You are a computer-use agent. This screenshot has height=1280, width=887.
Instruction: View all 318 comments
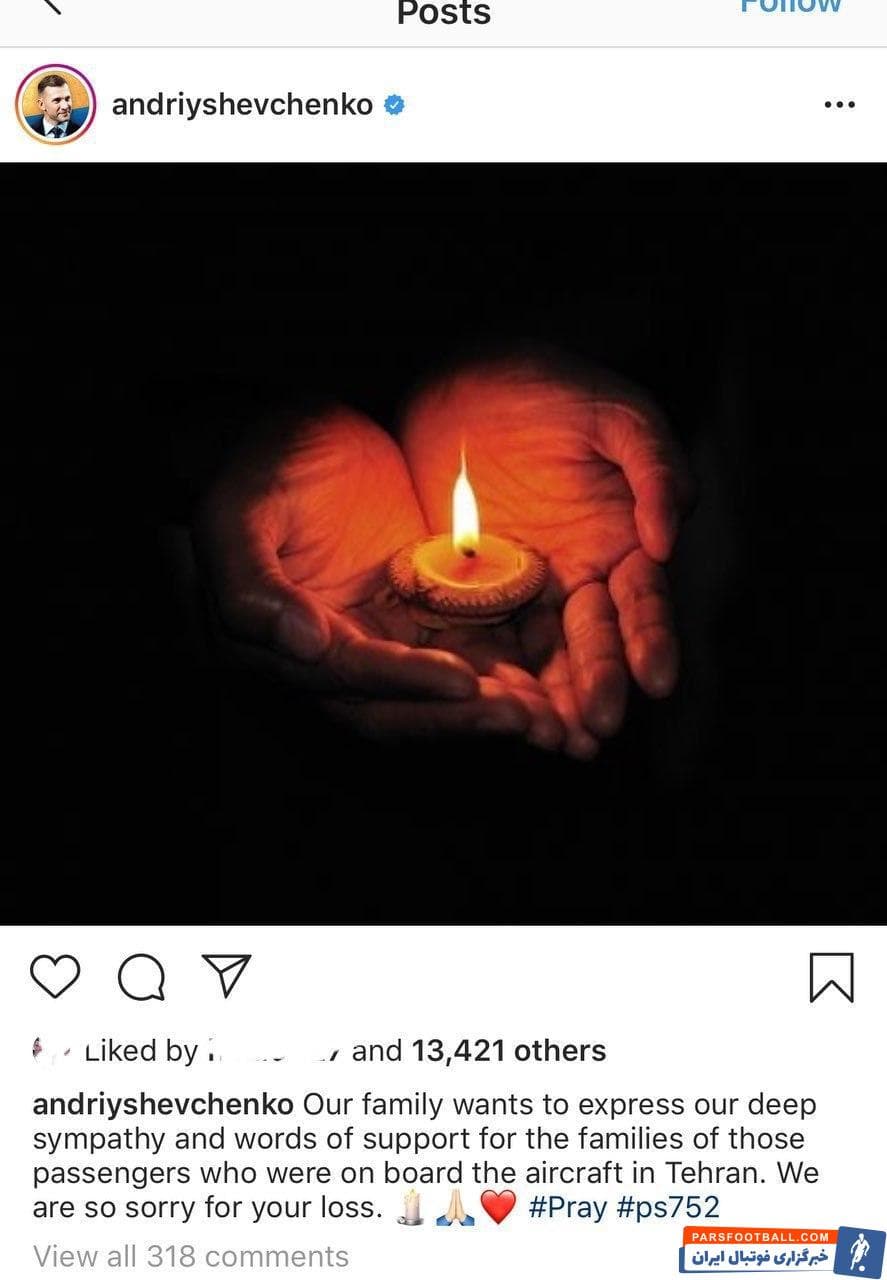(191, 1256)
